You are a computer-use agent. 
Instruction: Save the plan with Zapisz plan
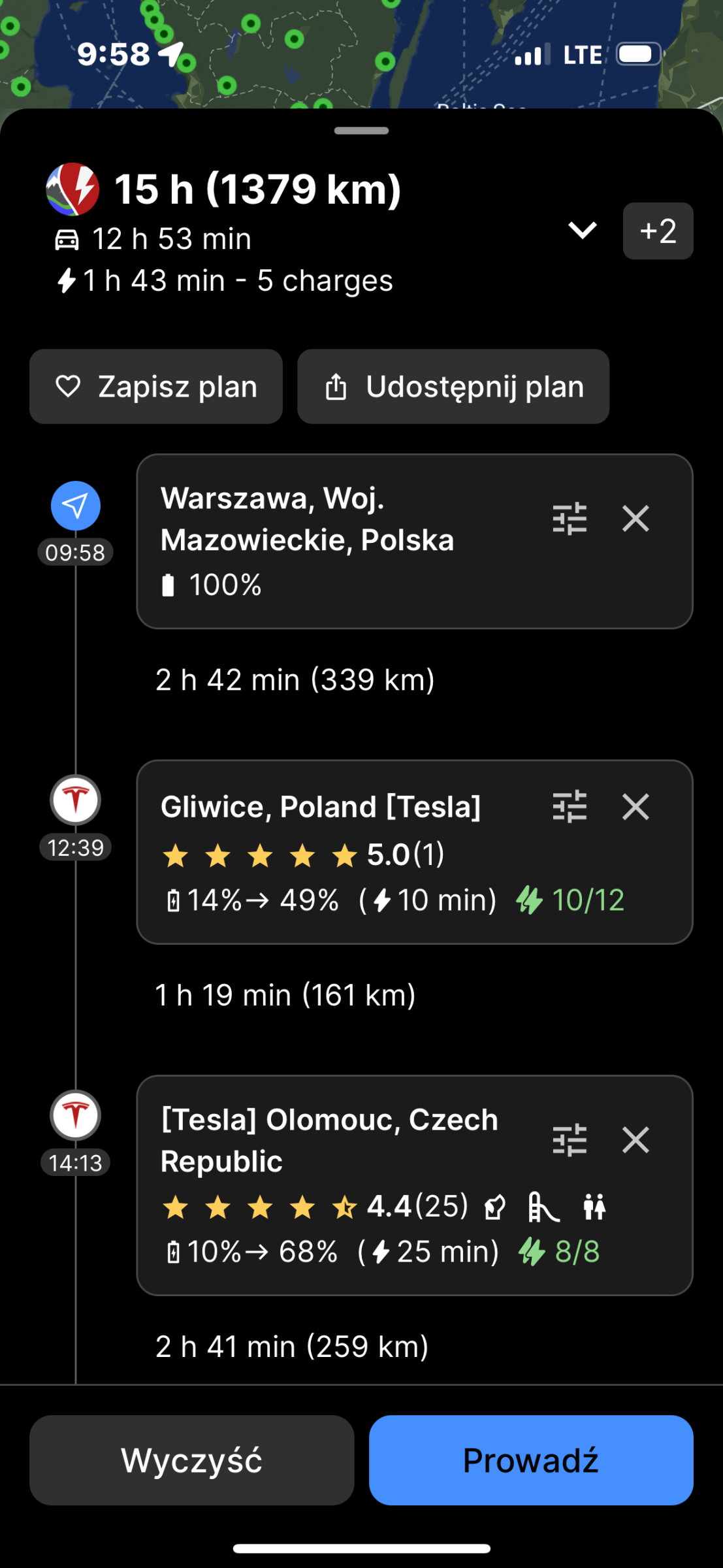[x=156, y=387]
